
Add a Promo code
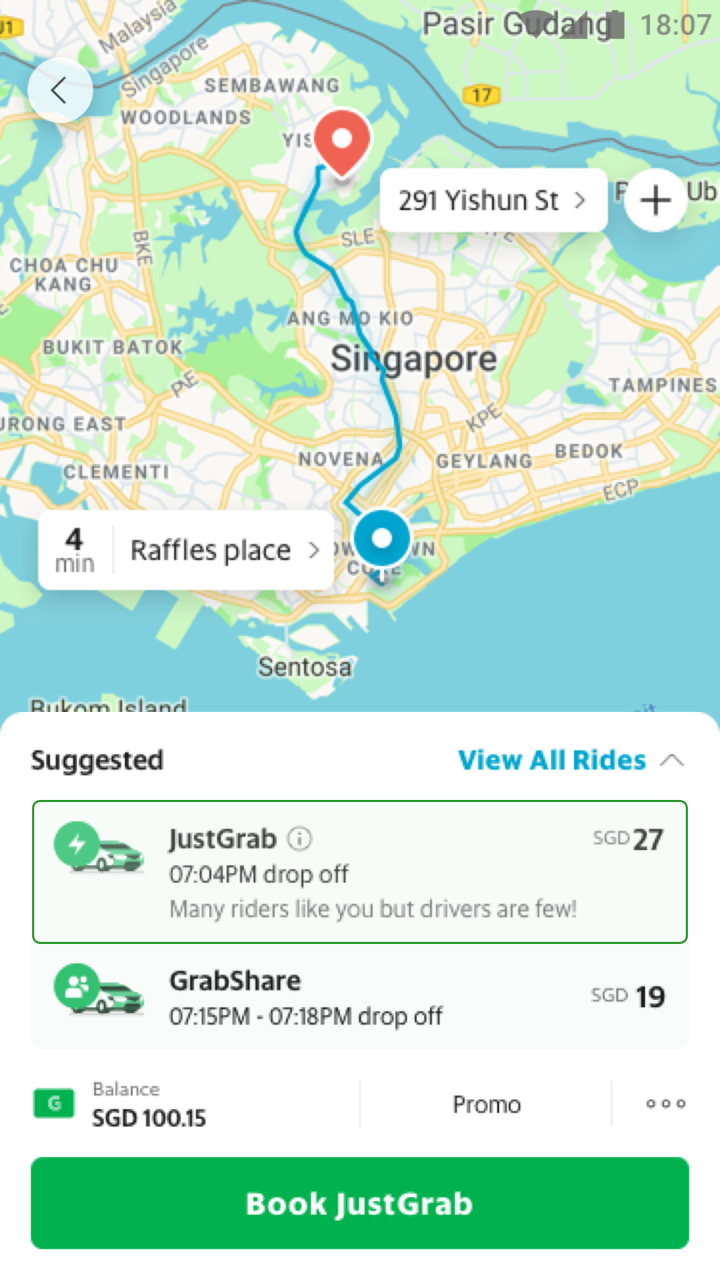486,1104
